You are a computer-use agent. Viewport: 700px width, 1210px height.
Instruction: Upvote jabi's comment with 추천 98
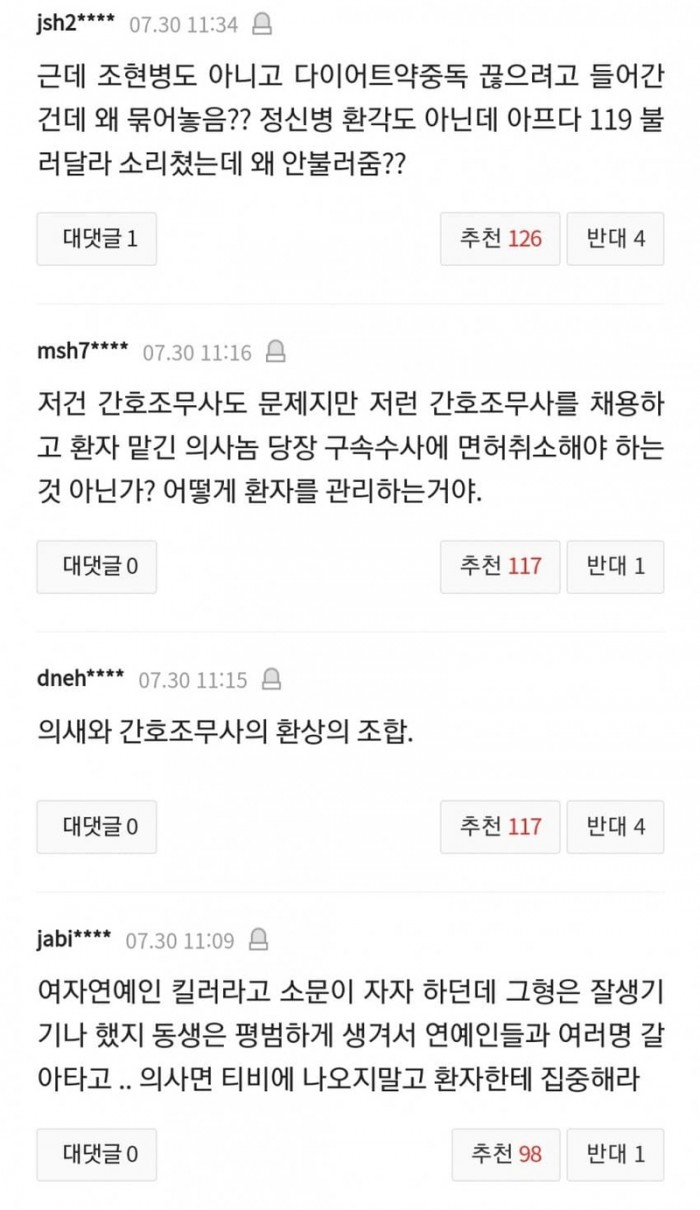(507, 1154)
